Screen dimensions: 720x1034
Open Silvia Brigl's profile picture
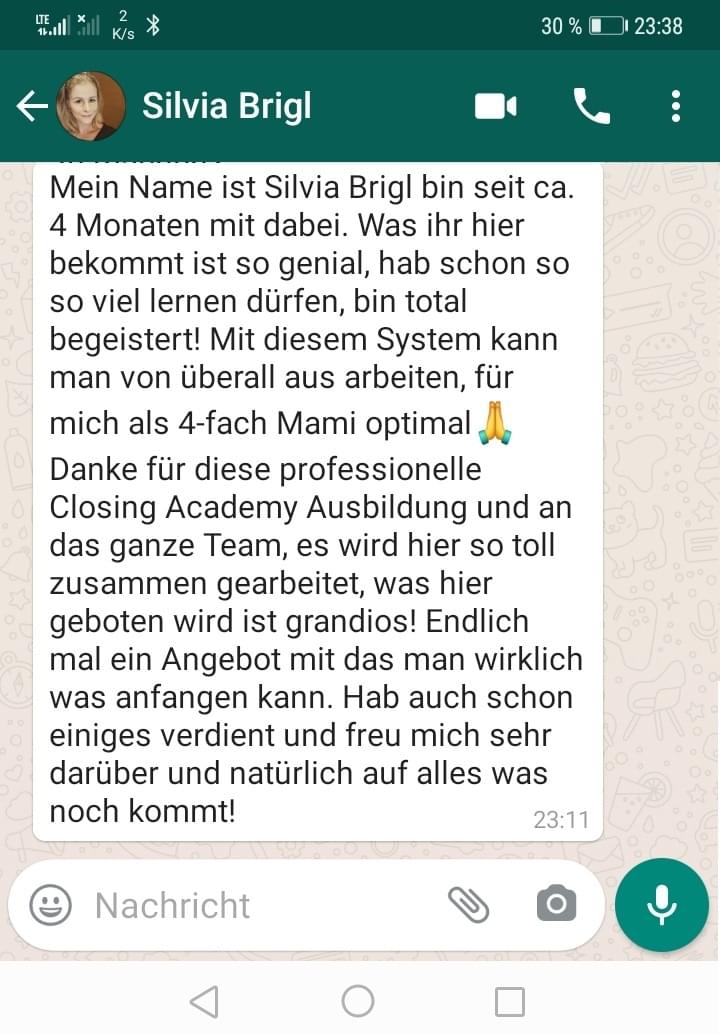pyautogui.click(x=91, y=106)
